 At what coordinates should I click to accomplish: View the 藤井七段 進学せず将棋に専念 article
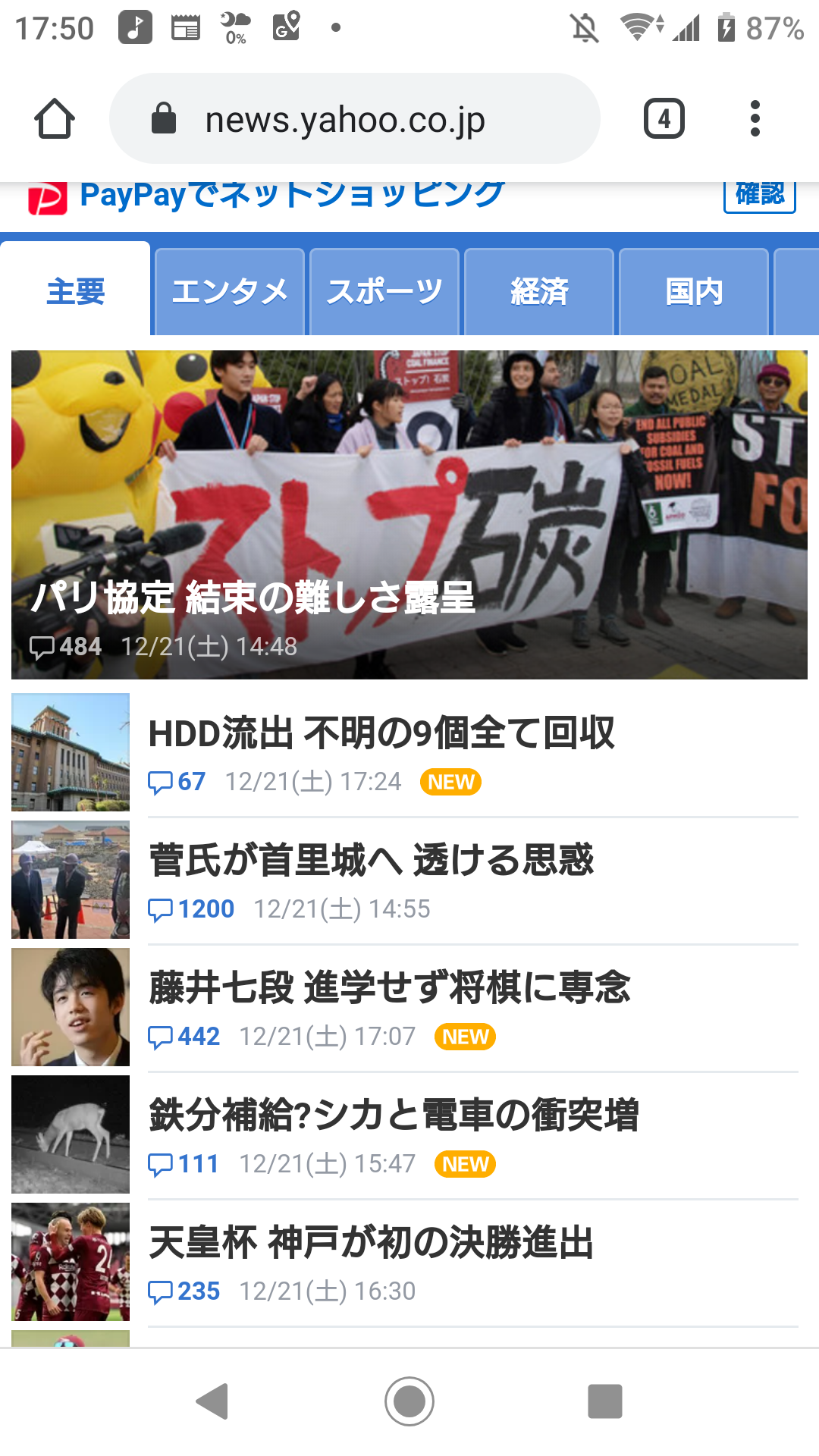390,988
